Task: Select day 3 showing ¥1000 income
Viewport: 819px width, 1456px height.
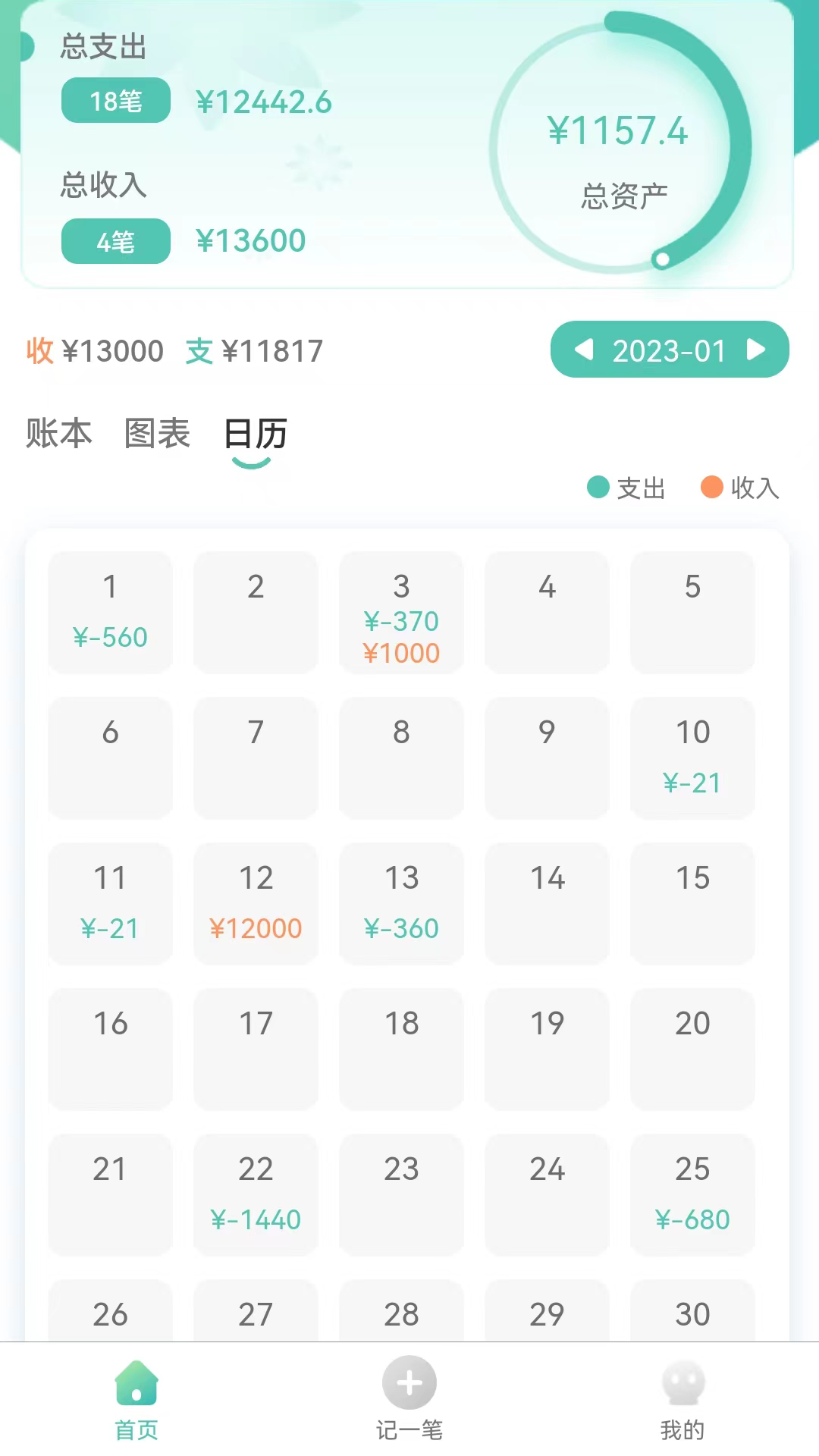Action: [x=401, y=612]
